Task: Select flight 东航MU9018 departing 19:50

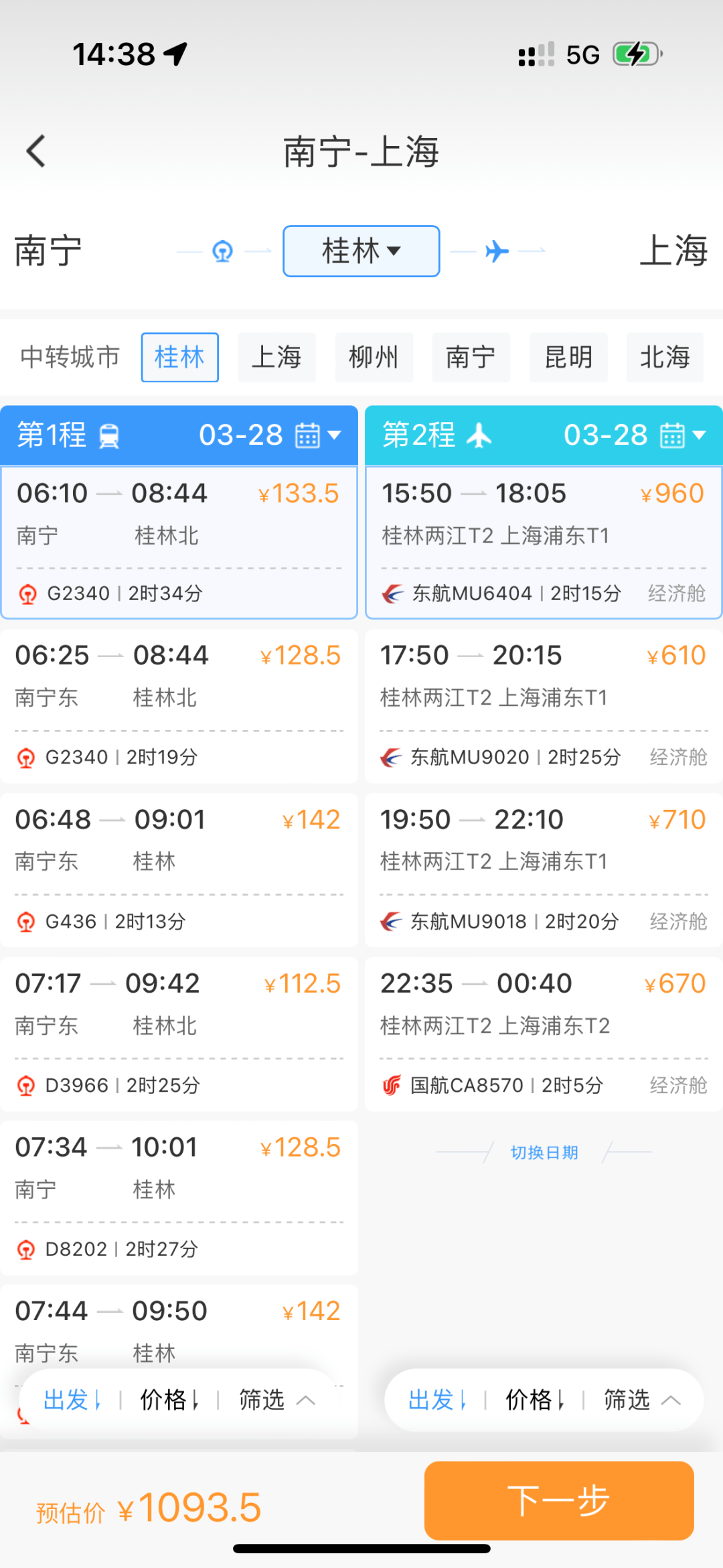Action: (x=544, y=869)
